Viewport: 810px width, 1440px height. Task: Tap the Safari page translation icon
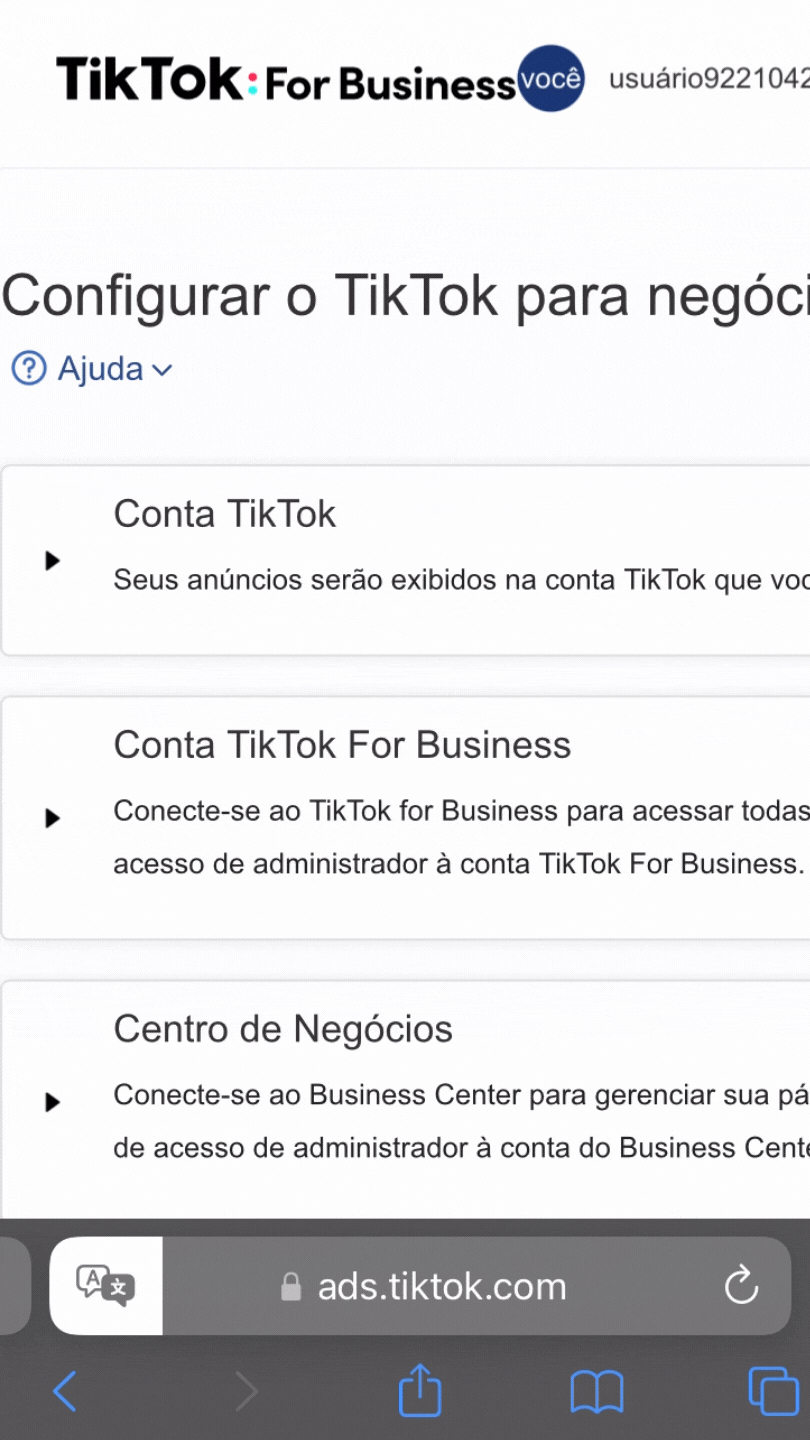pos(105,1286)
